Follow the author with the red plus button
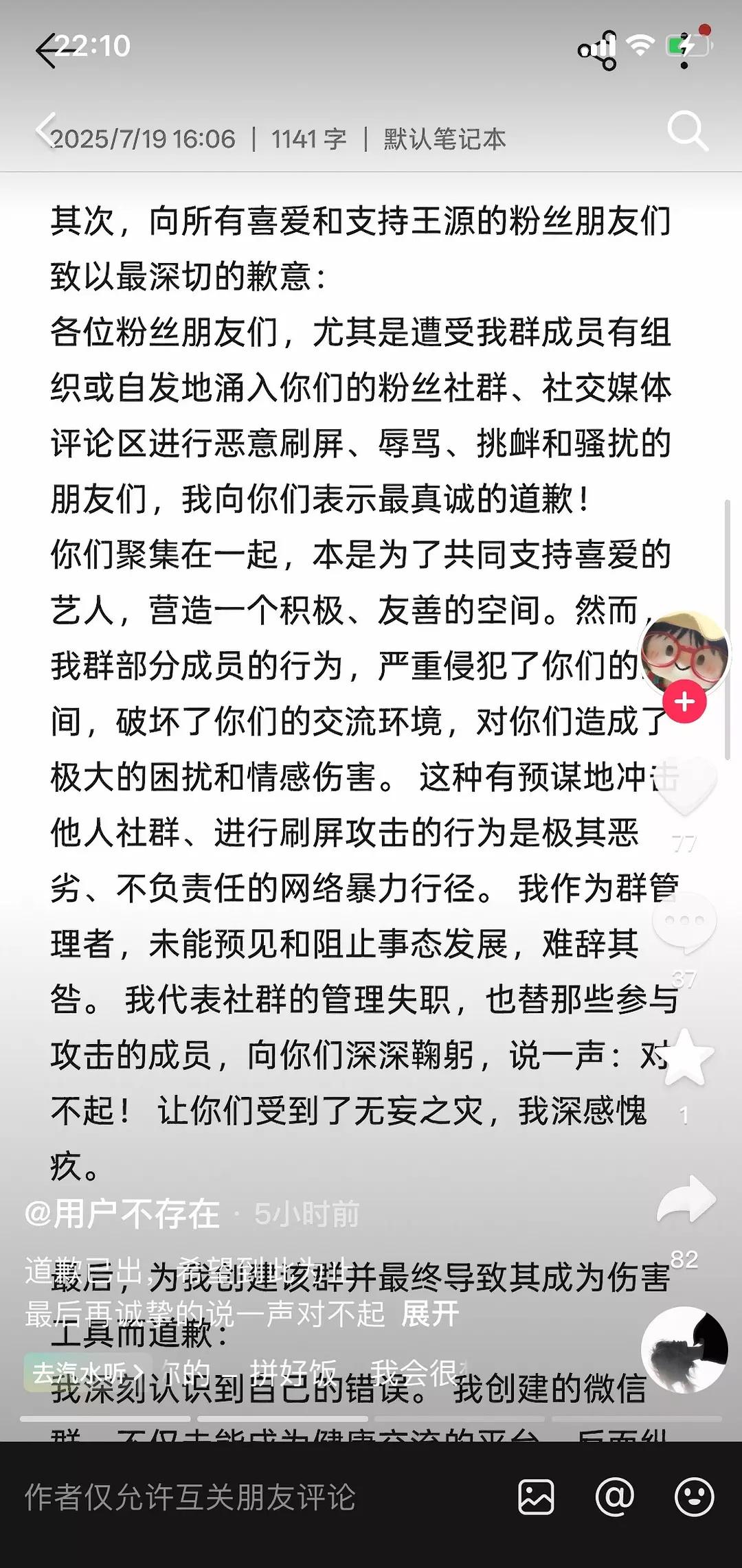 click(x=685, y=702)
